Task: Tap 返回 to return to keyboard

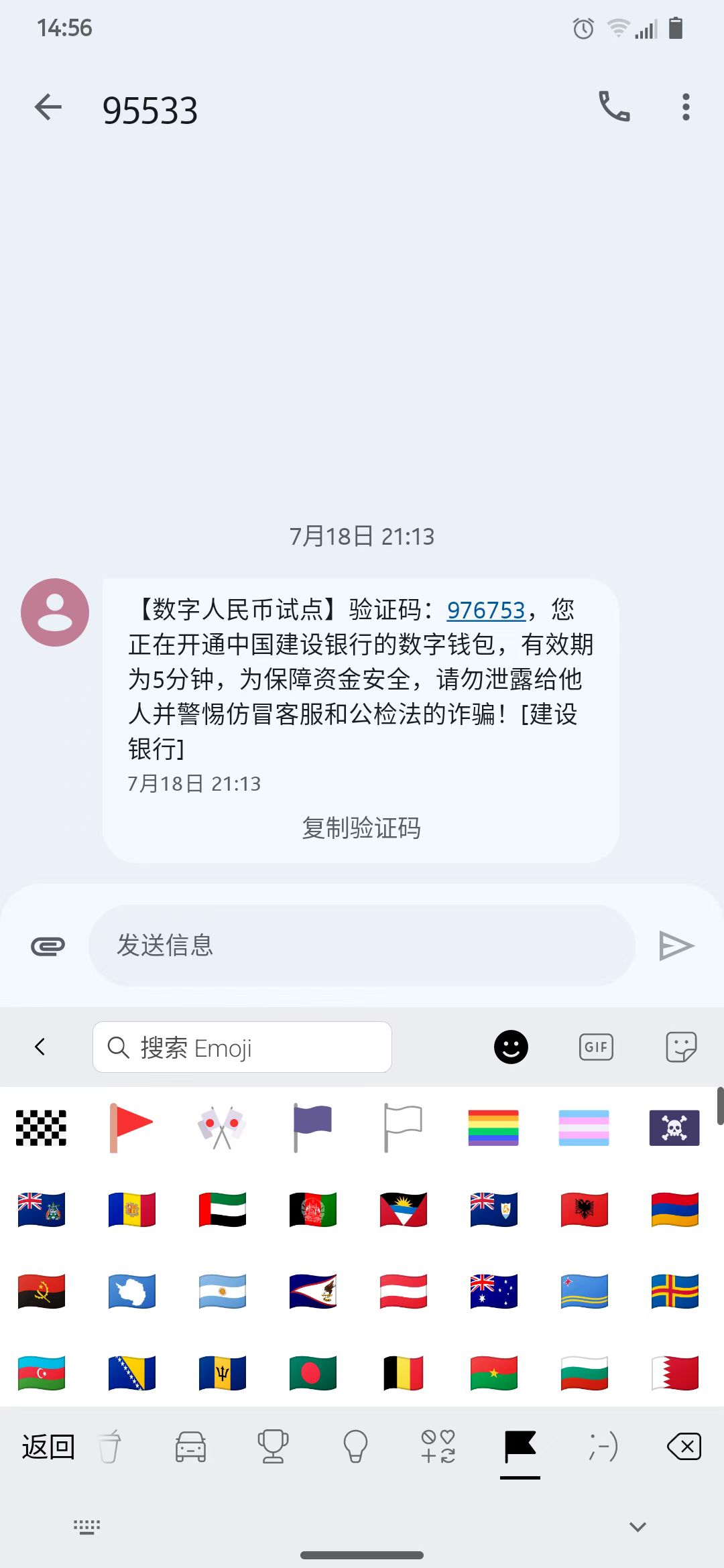Action: (x=48, y=1447)
